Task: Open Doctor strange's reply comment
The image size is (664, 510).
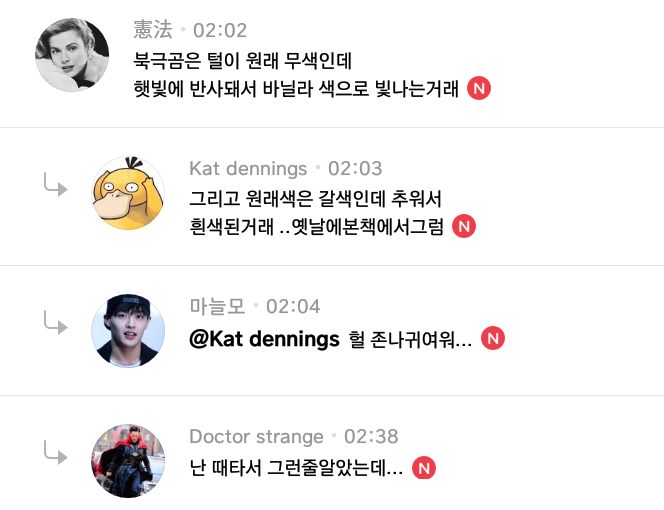Action: point(296,467)
